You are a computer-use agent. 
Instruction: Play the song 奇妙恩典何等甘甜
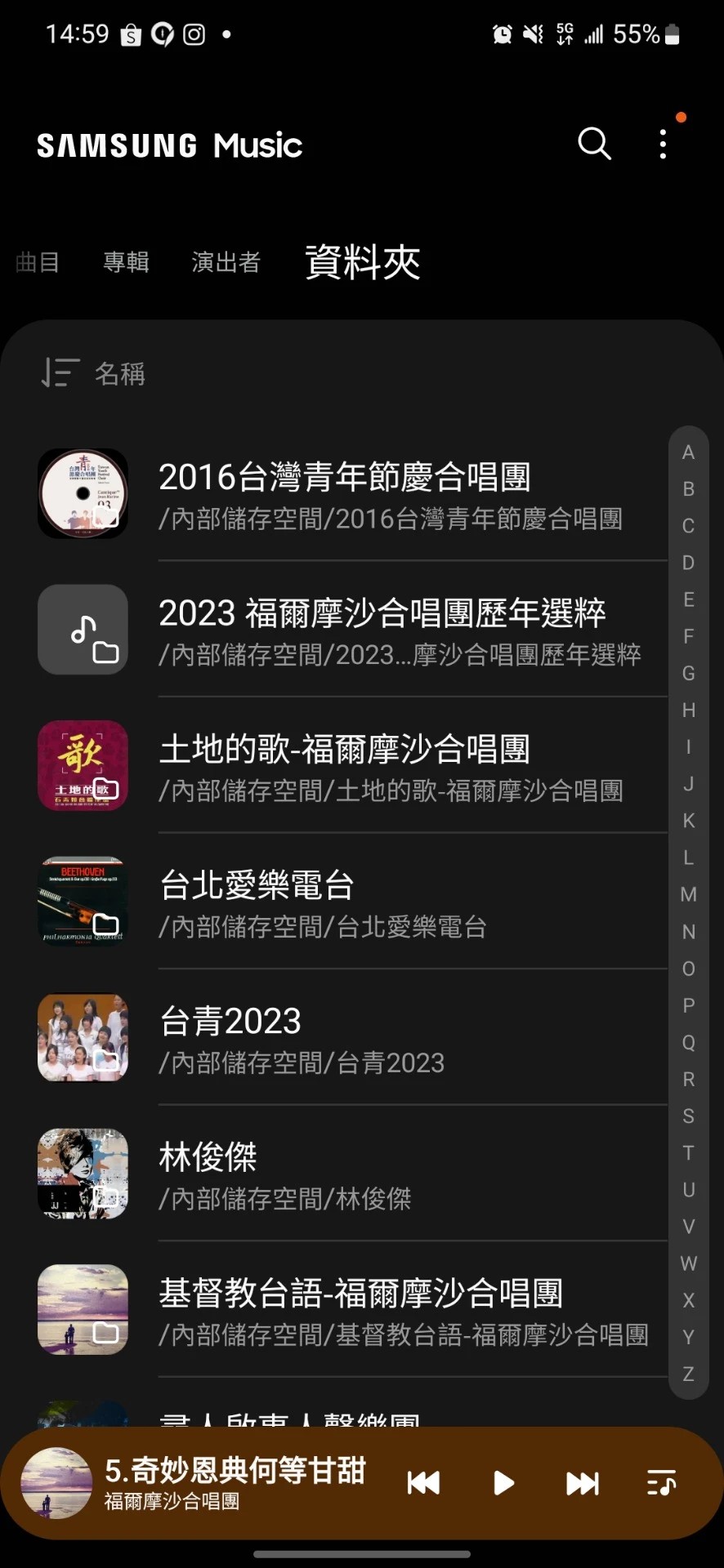(x=504, y=1483)
